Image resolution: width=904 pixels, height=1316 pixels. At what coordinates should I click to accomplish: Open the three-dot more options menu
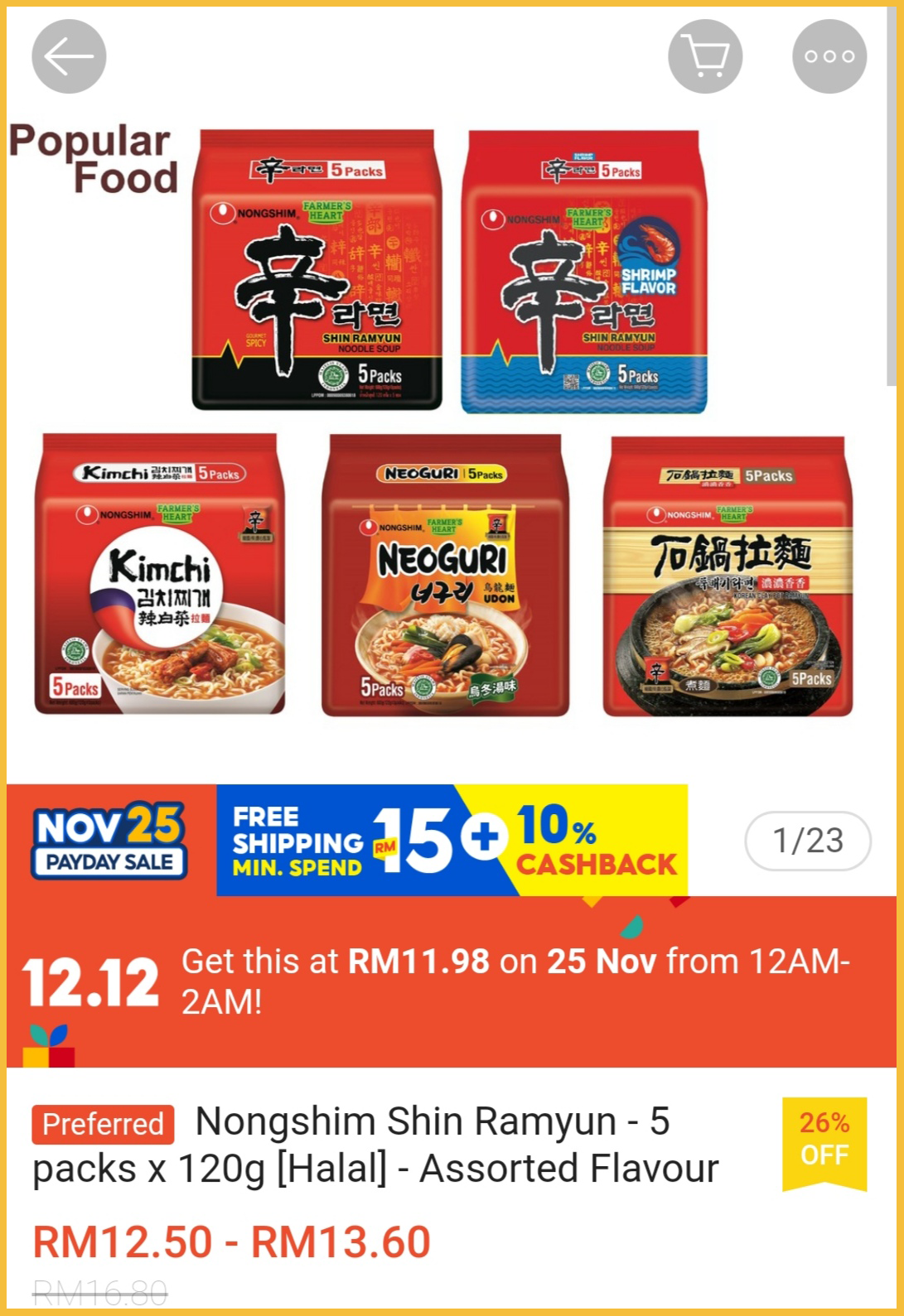point(829,56)
